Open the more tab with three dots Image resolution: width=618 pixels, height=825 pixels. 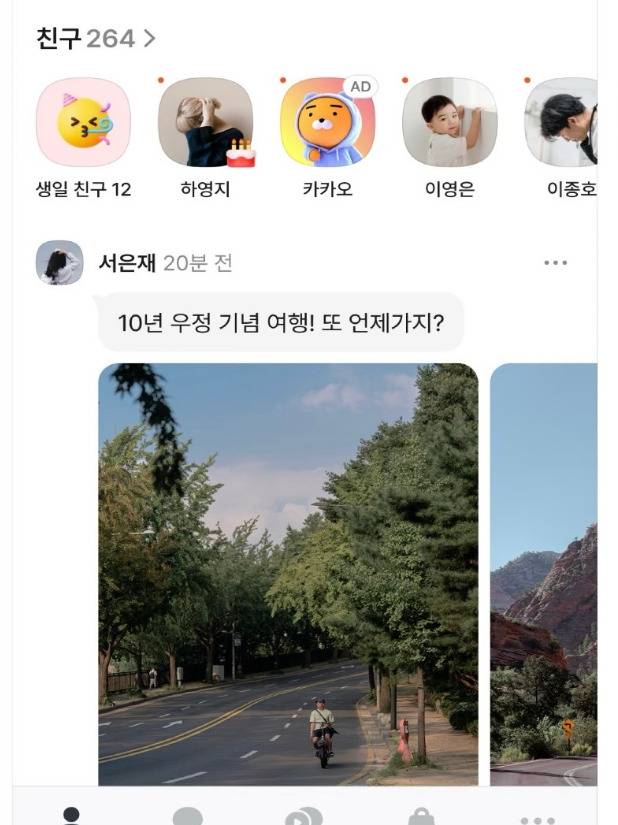point(537,817)
